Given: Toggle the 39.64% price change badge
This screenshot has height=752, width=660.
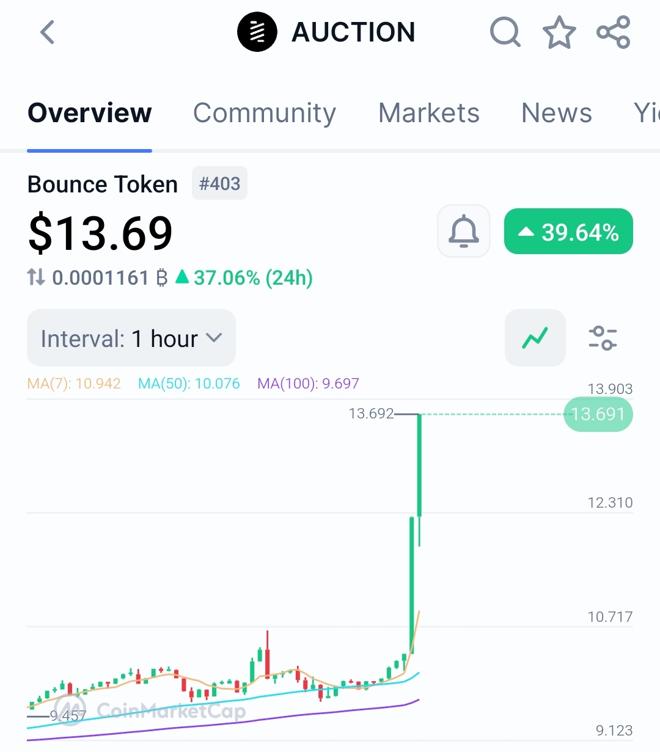Looking at the screenshot, I should [x=568, y=232].
